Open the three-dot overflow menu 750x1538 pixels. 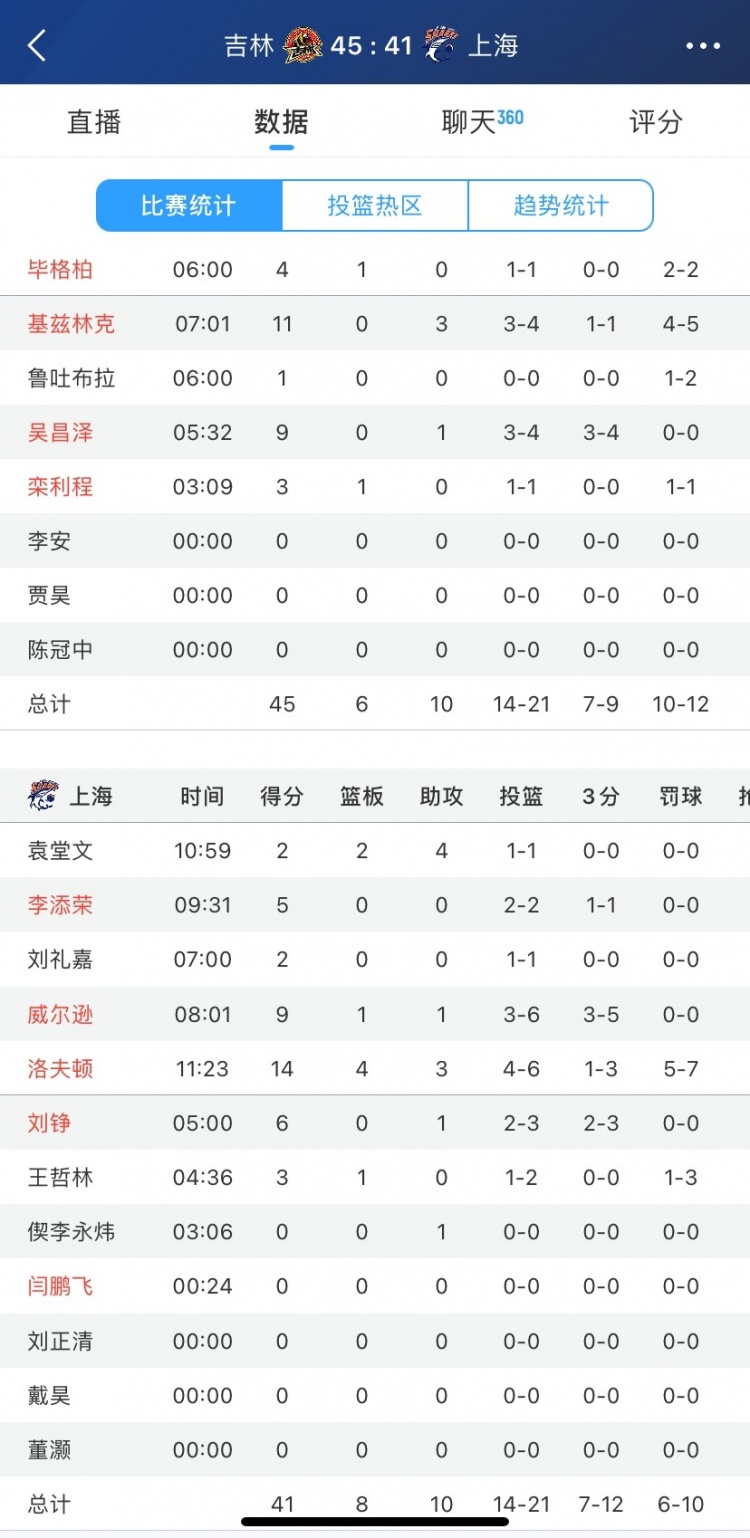702,46
